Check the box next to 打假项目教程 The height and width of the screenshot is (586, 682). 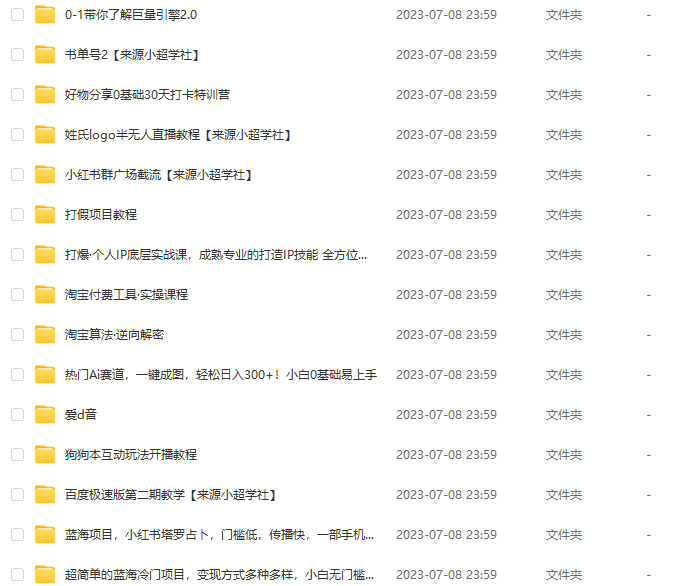[17, 215]
